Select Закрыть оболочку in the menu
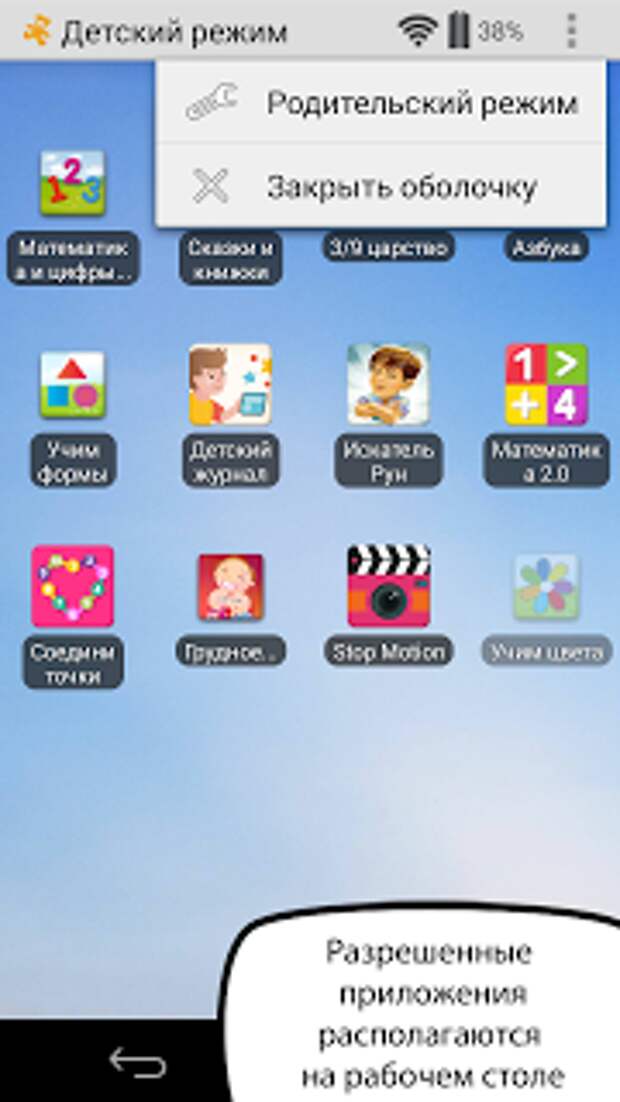This screenshot has height=1102, width=620. click(381, 187)
